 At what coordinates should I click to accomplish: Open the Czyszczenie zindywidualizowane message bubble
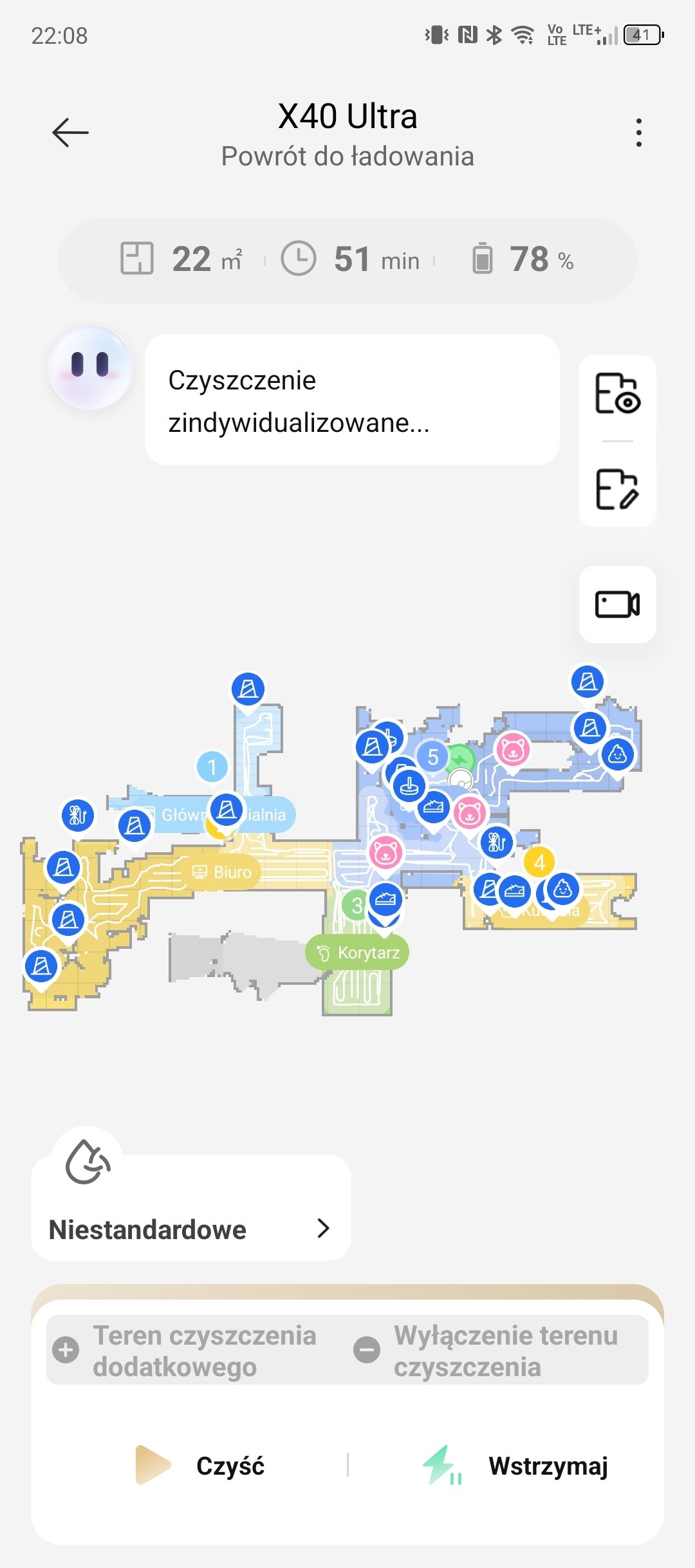(352, 400)
